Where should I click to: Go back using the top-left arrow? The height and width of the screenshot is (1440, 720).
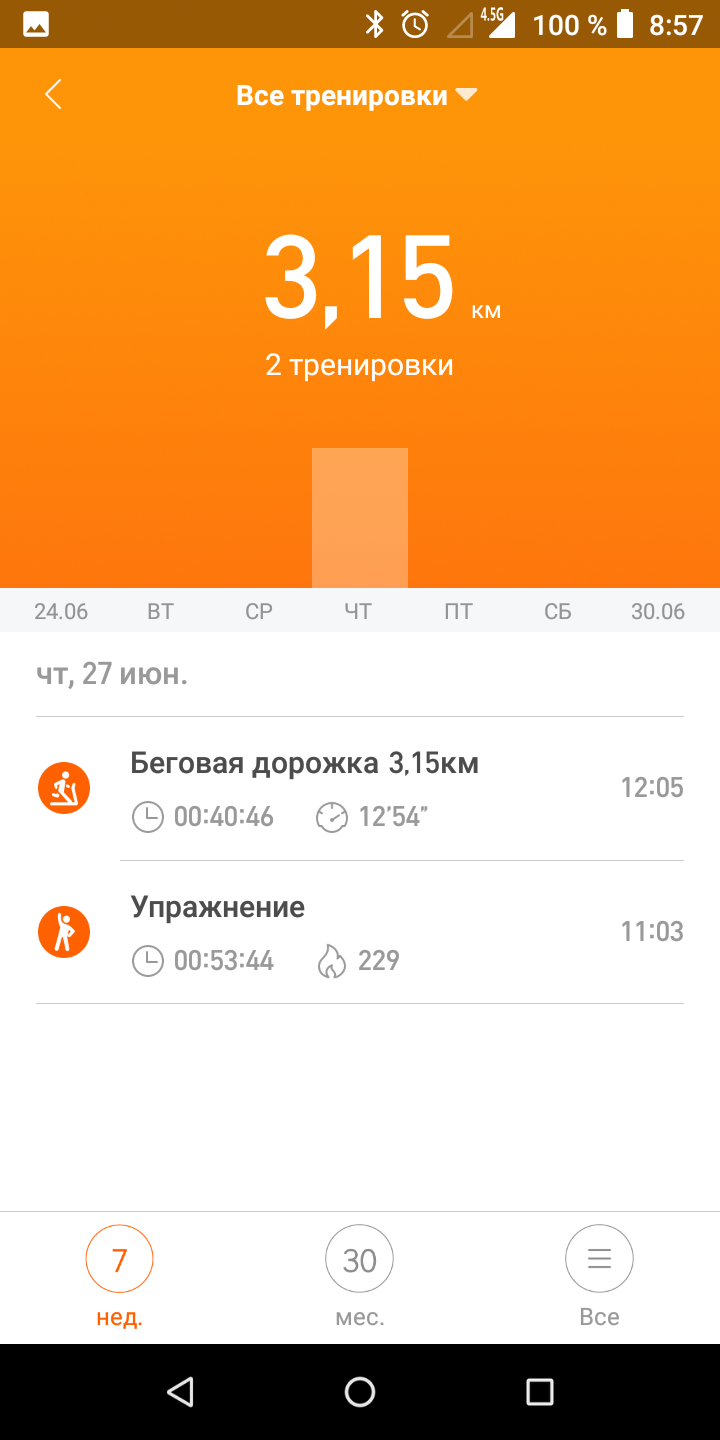53,95
